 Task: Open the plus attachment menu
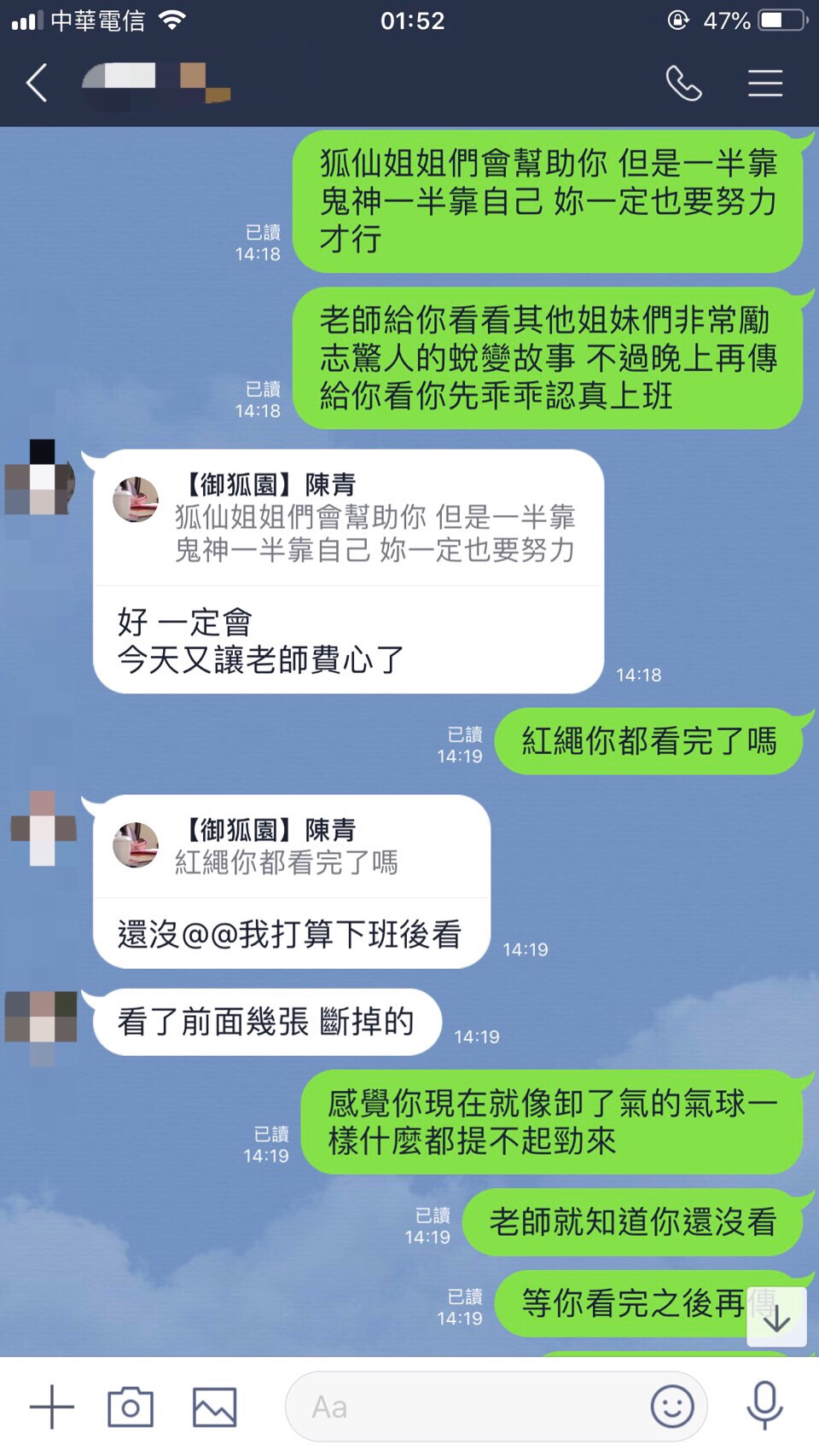tap(52, 1407)
